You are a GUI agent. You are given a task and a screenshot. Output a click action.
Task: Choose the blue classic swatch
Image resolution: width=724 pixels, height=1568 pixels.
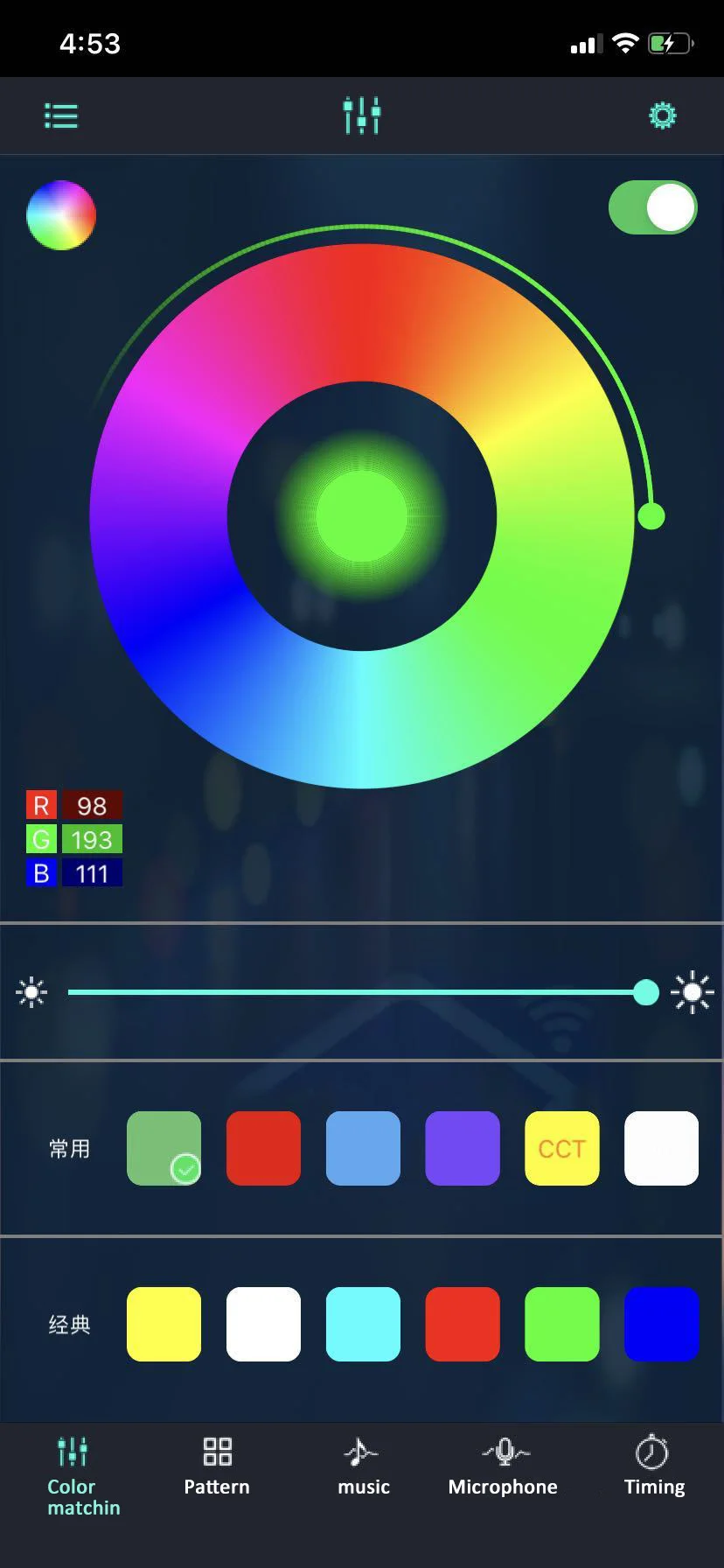pos(662,1324)
